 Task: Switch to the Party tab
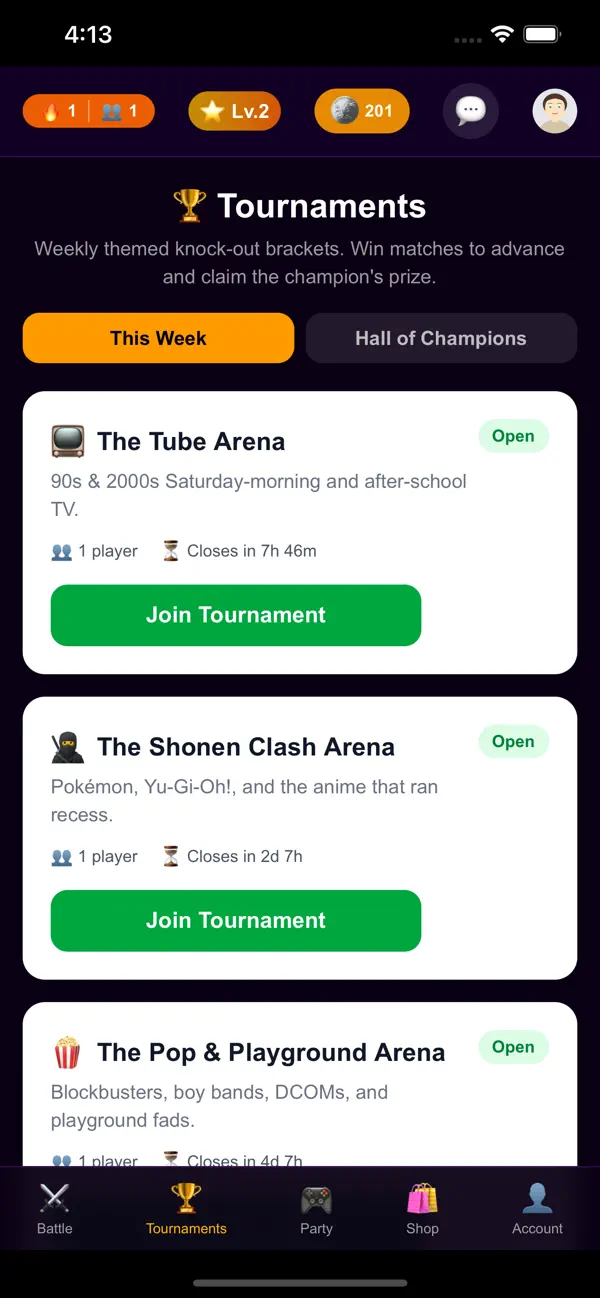click(x=316, y=1208)
